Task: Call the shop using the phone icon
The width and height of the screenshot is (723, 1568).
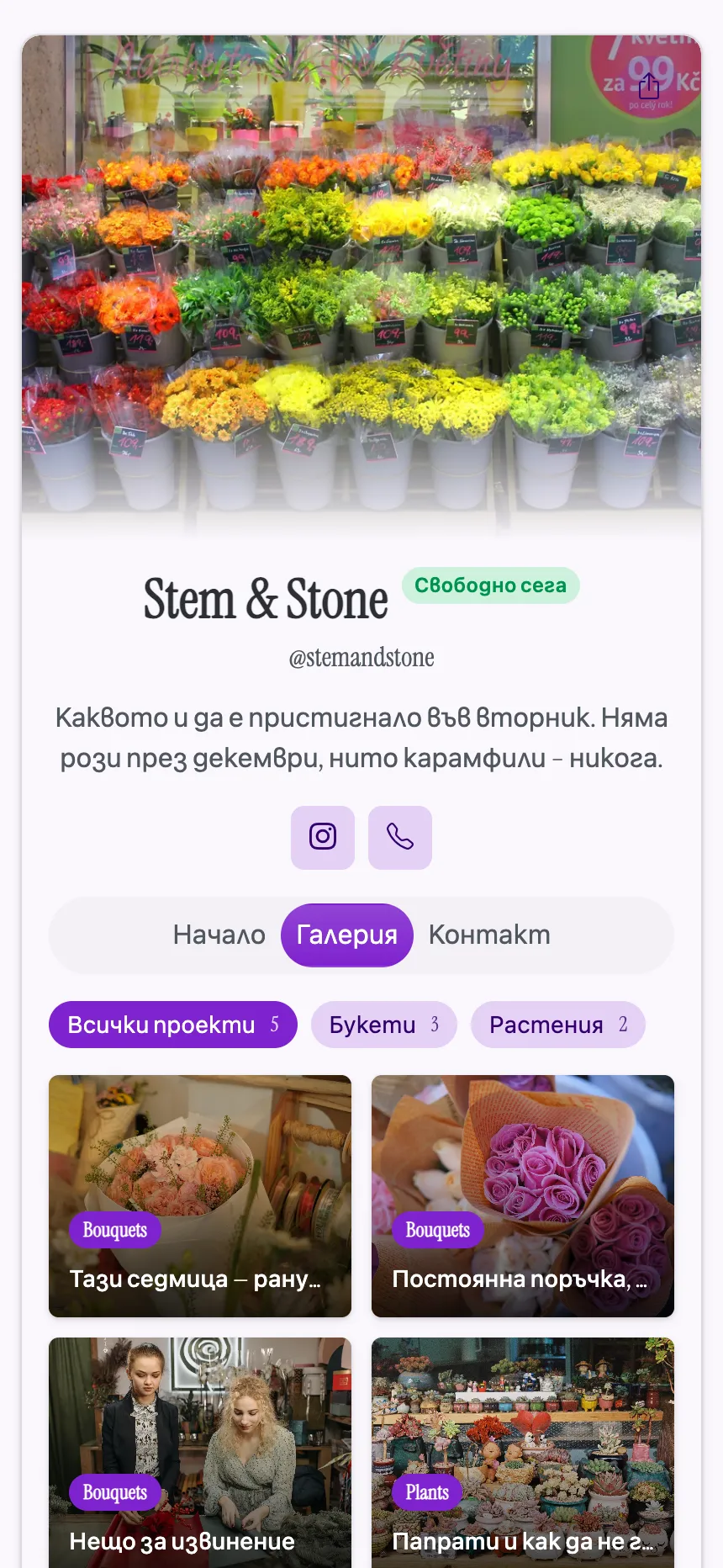Action: point(400,837)
